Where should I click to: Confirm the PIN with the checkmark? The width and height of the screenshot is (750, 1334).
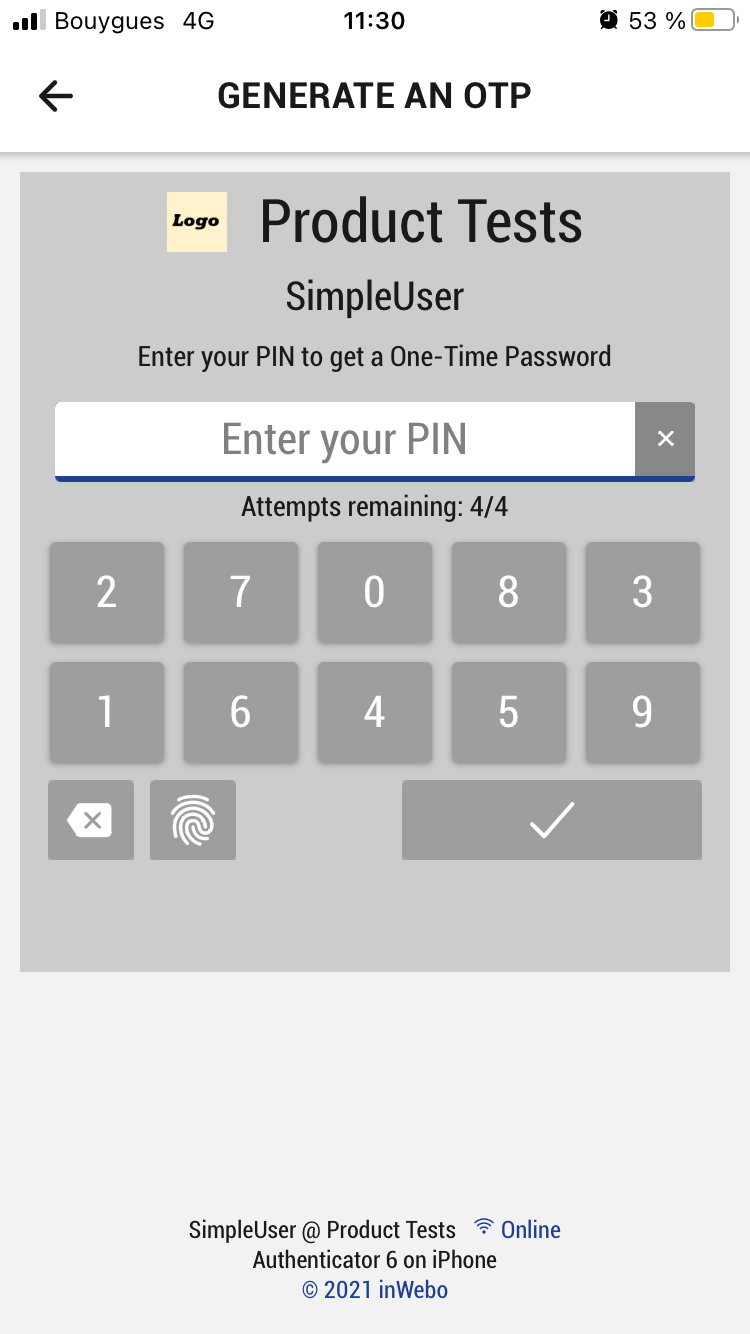[x=552, y=821]
